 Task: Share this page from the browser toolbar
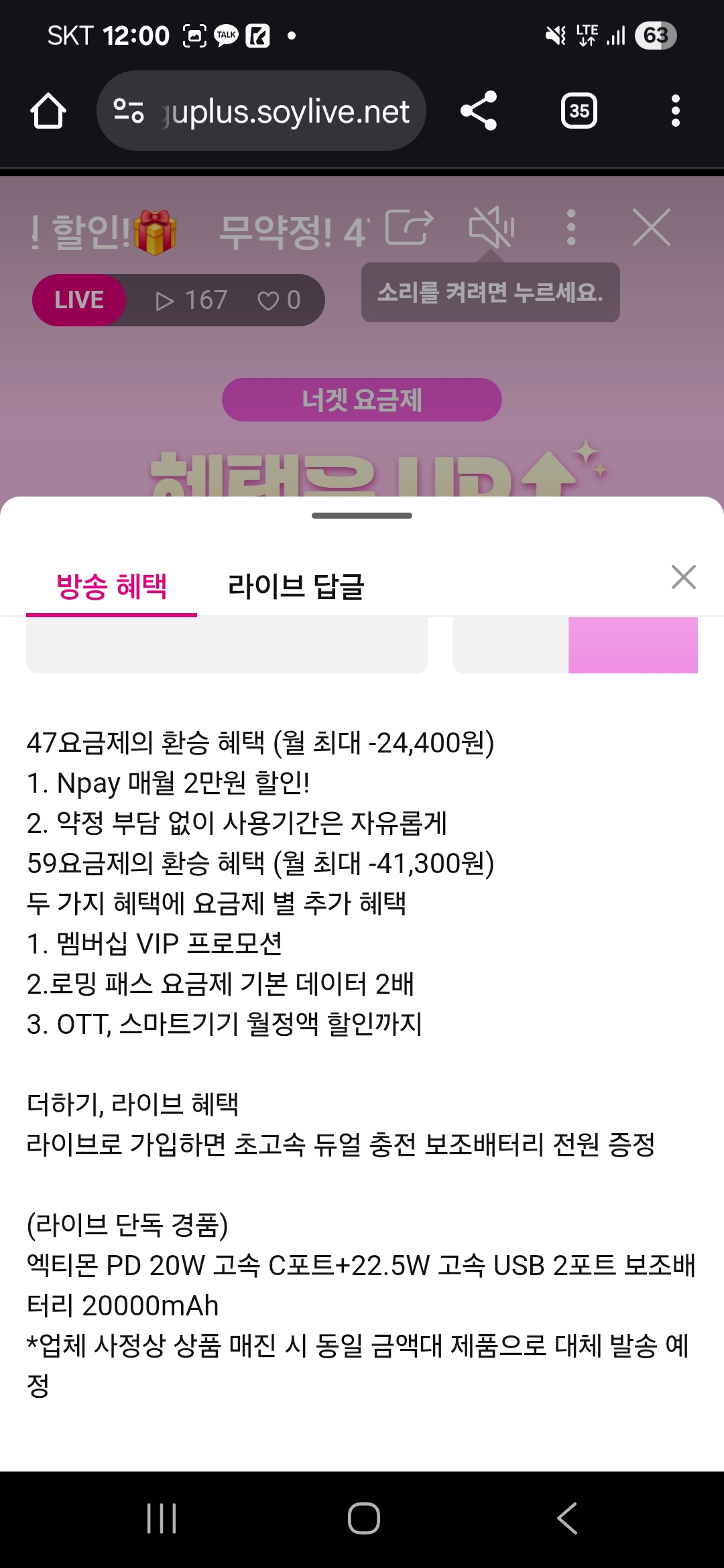pyautogui.click(x=479, y=111)
